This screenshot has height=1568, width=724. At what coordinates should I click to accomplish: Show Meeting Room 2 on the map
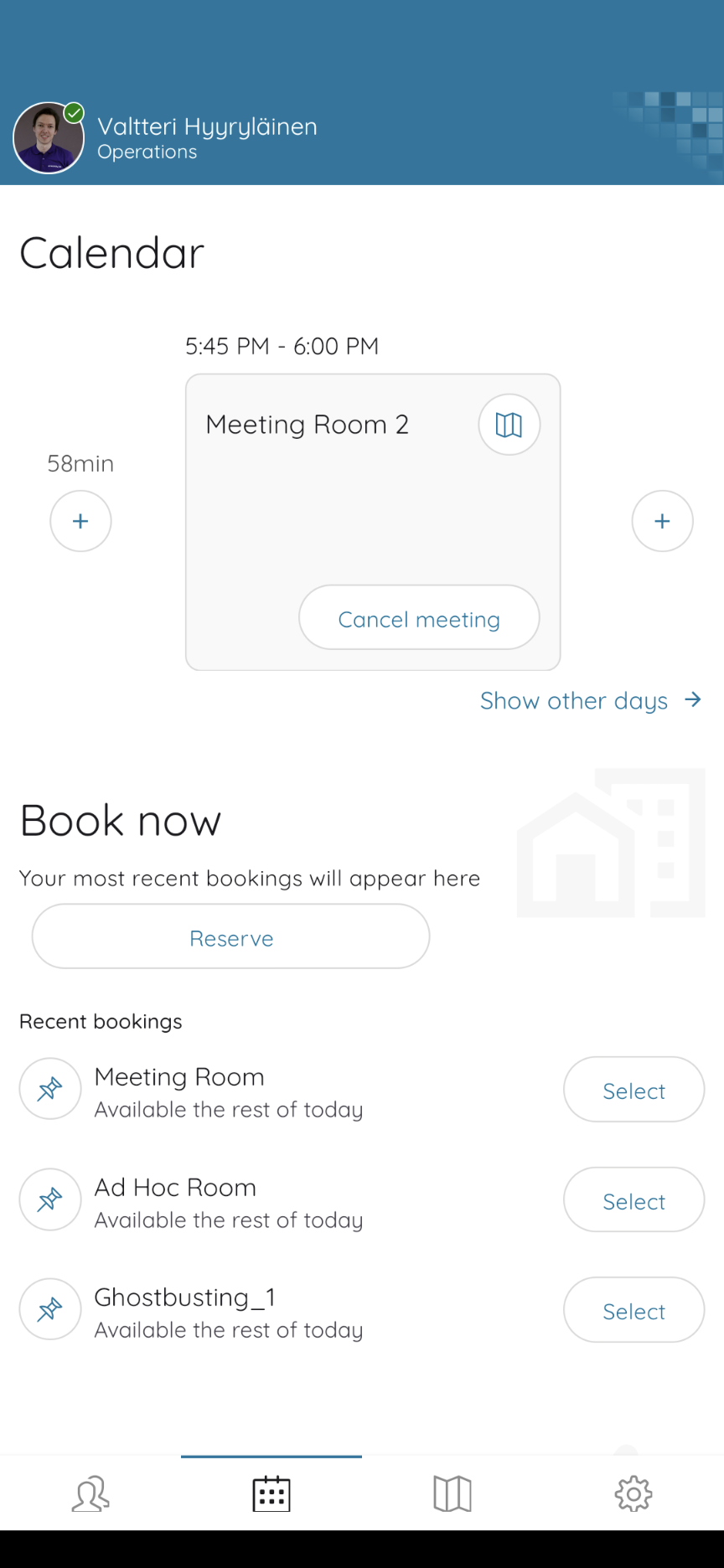pyautogui.click(x=509, y=425)
